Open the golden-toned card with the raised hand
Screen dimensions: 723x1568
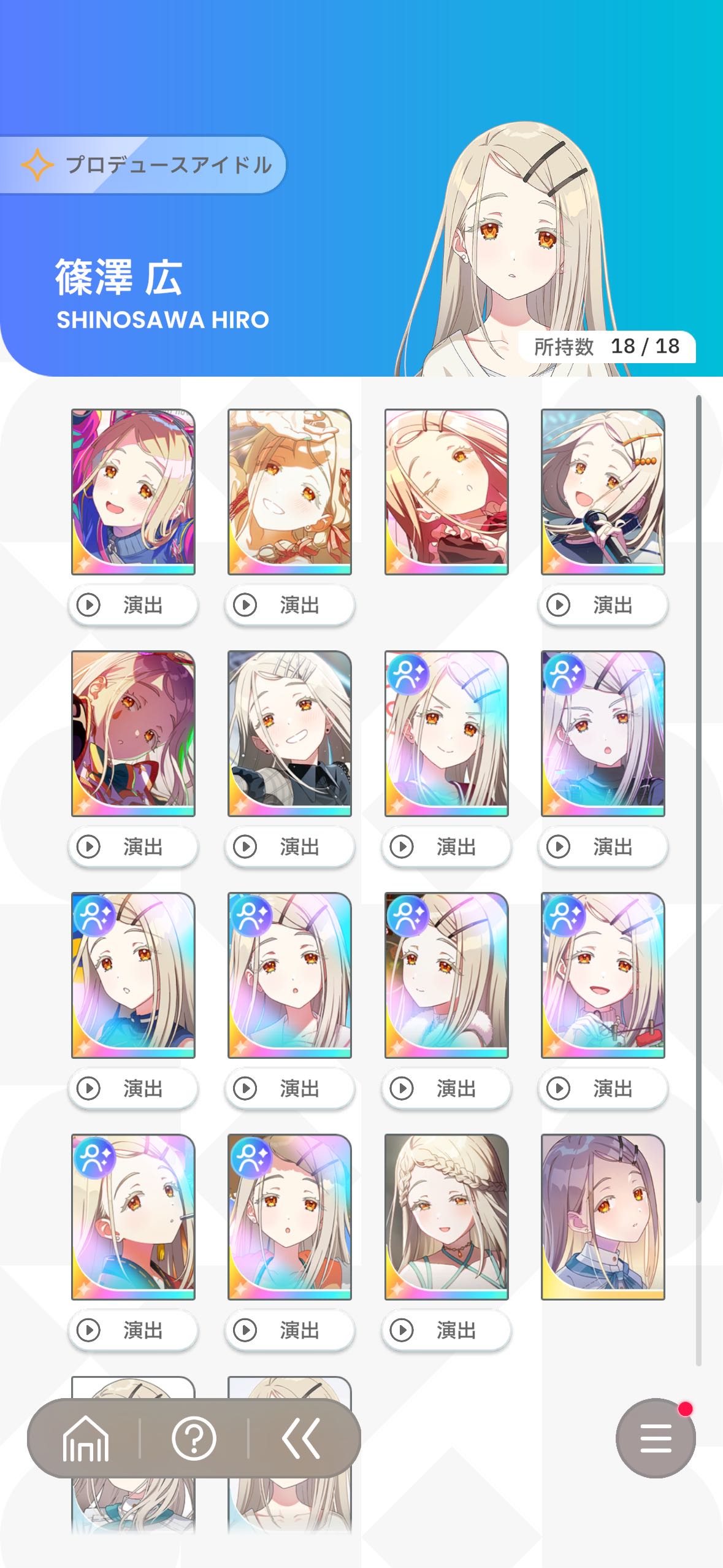289,492
